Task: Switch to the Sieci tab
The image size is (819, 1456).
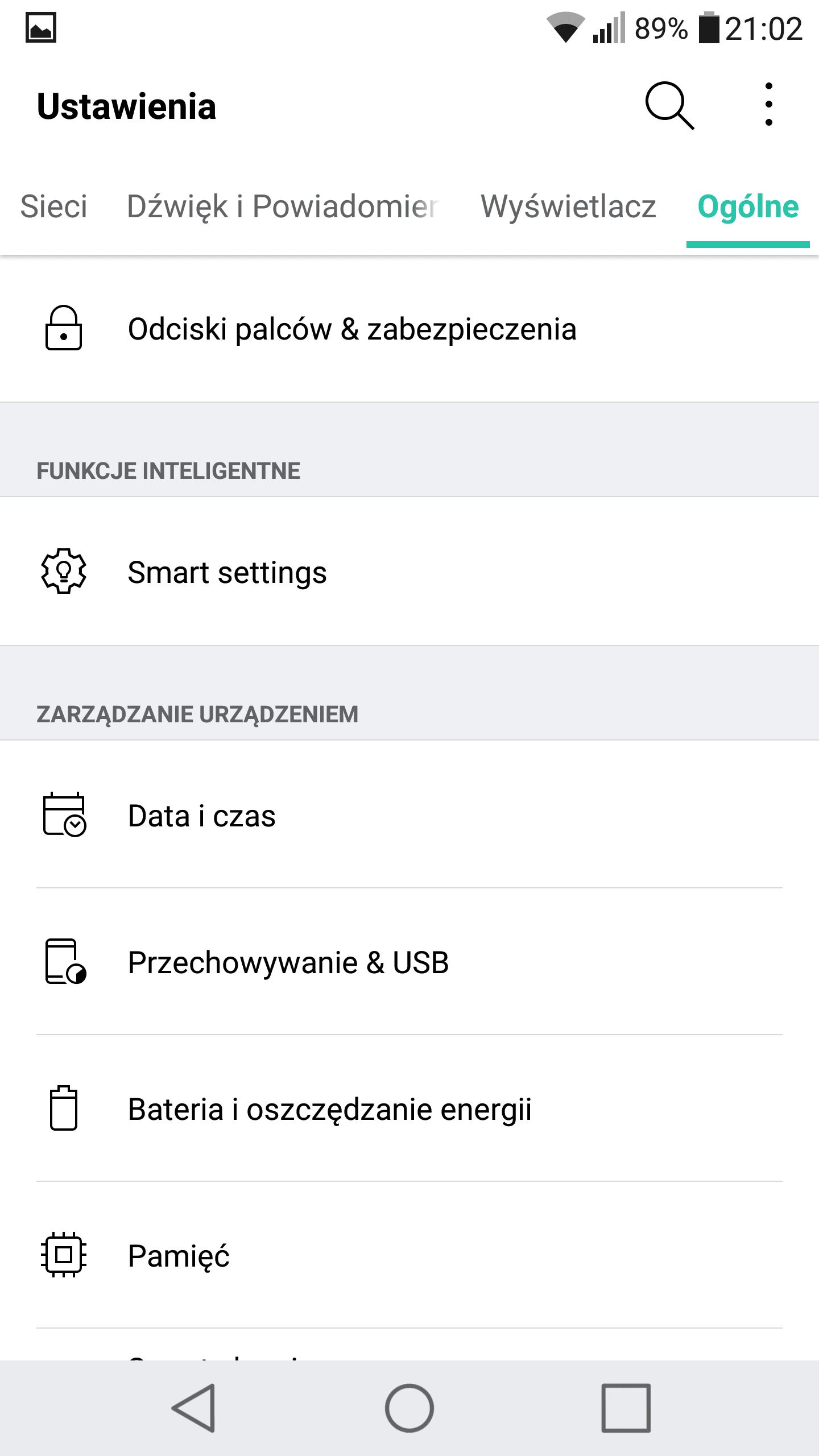Action: [54, 206]
